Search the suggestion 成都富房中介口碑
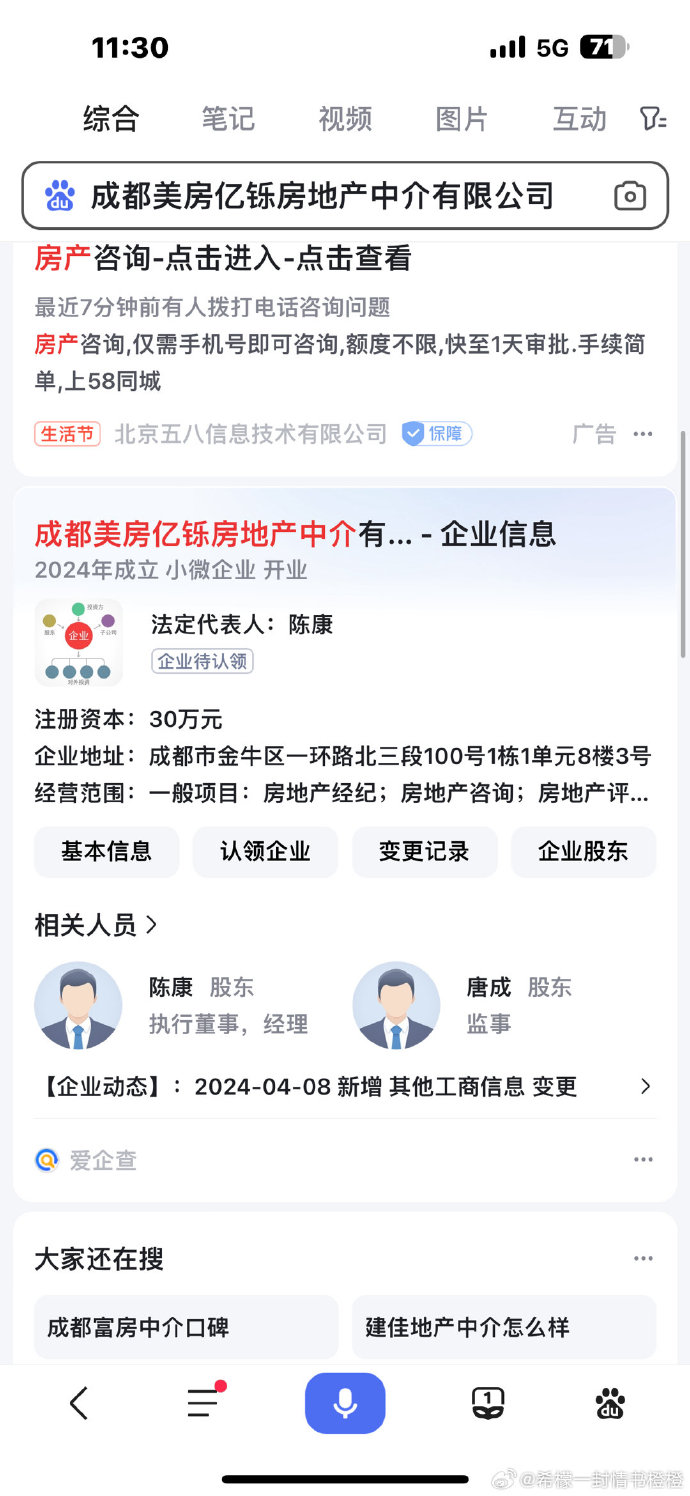Screen dimensions: 690x1496 [186, 1327]
